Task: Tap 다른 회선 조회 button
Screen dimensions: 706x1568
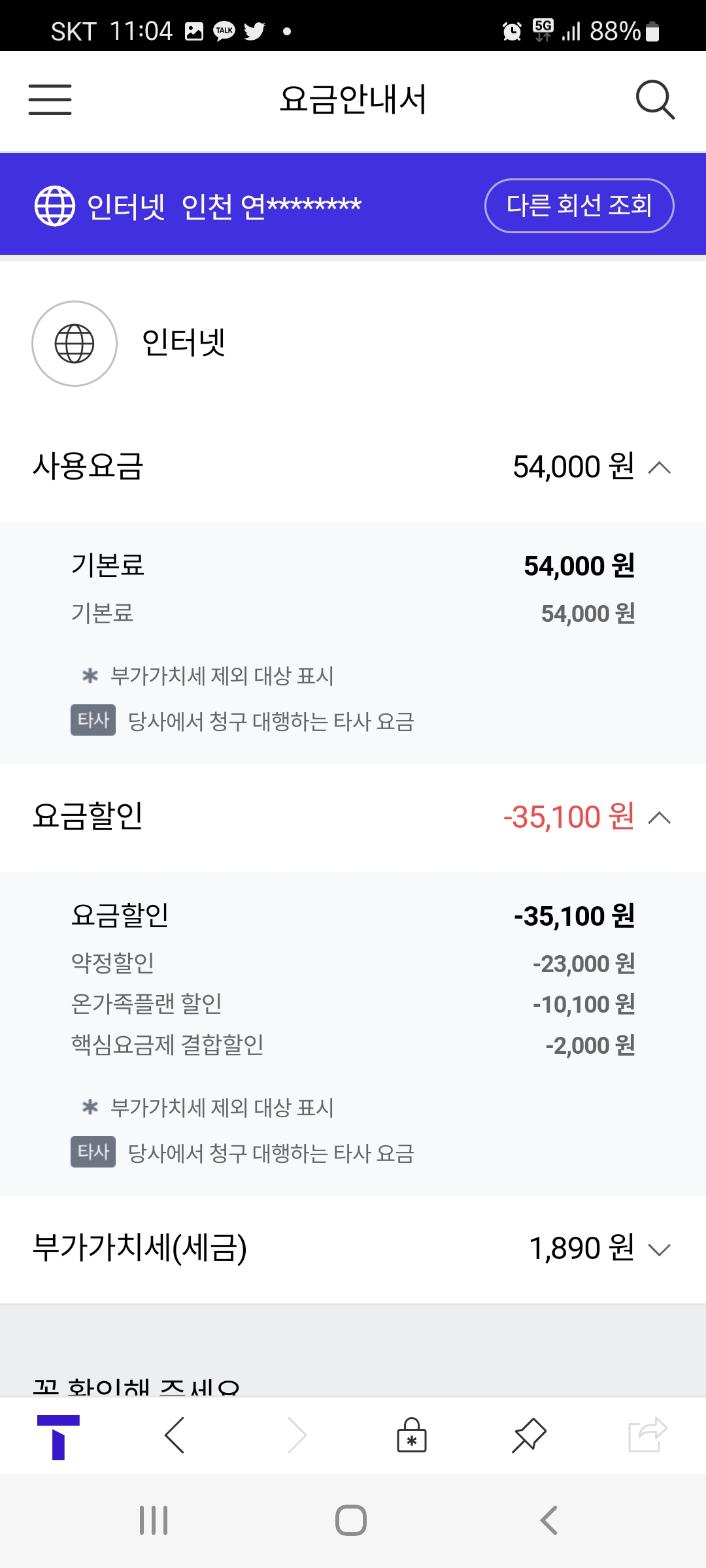Action: (579, 206)
